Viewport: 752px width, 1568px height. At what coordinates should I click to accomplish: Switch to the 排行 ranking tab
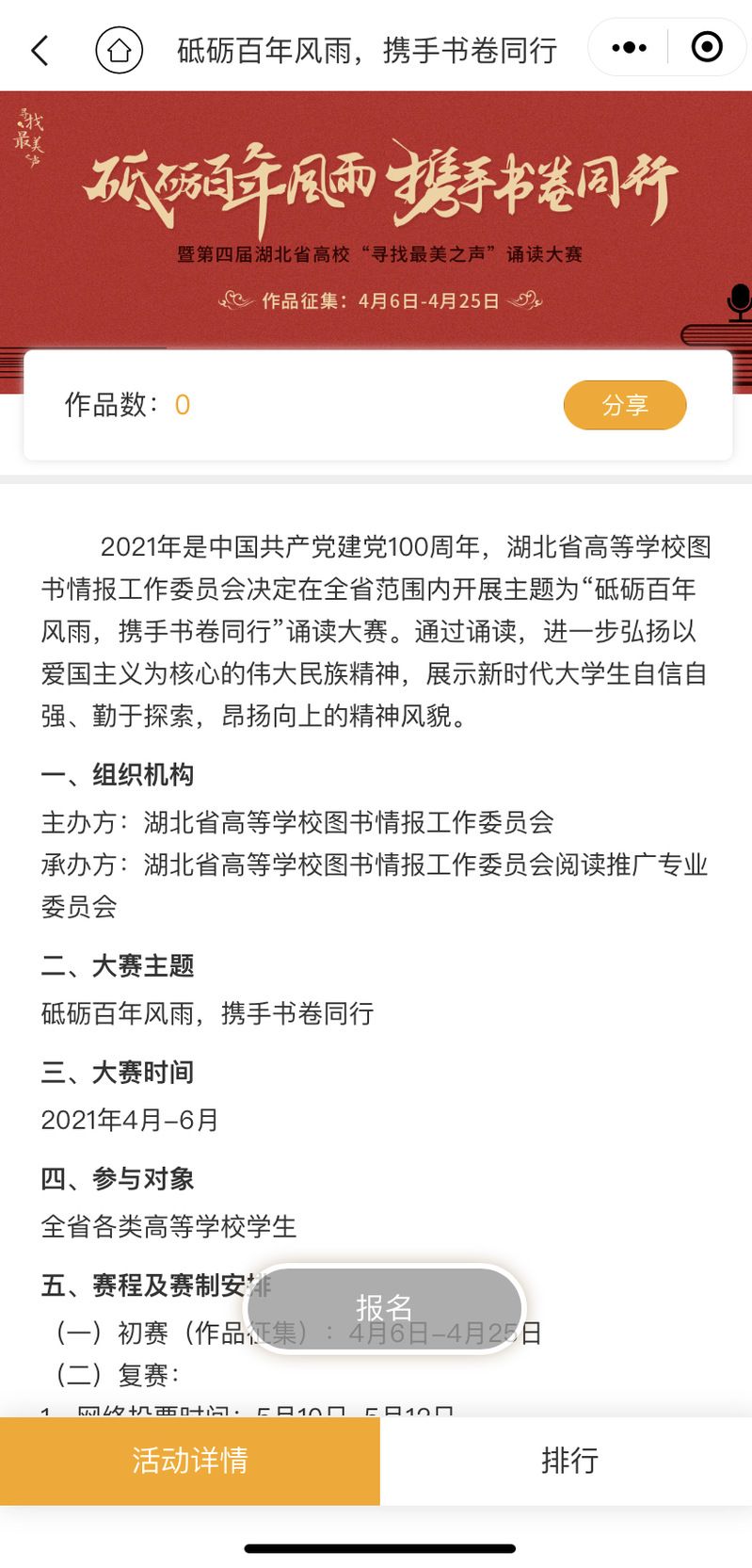(x=568, y=1461)
